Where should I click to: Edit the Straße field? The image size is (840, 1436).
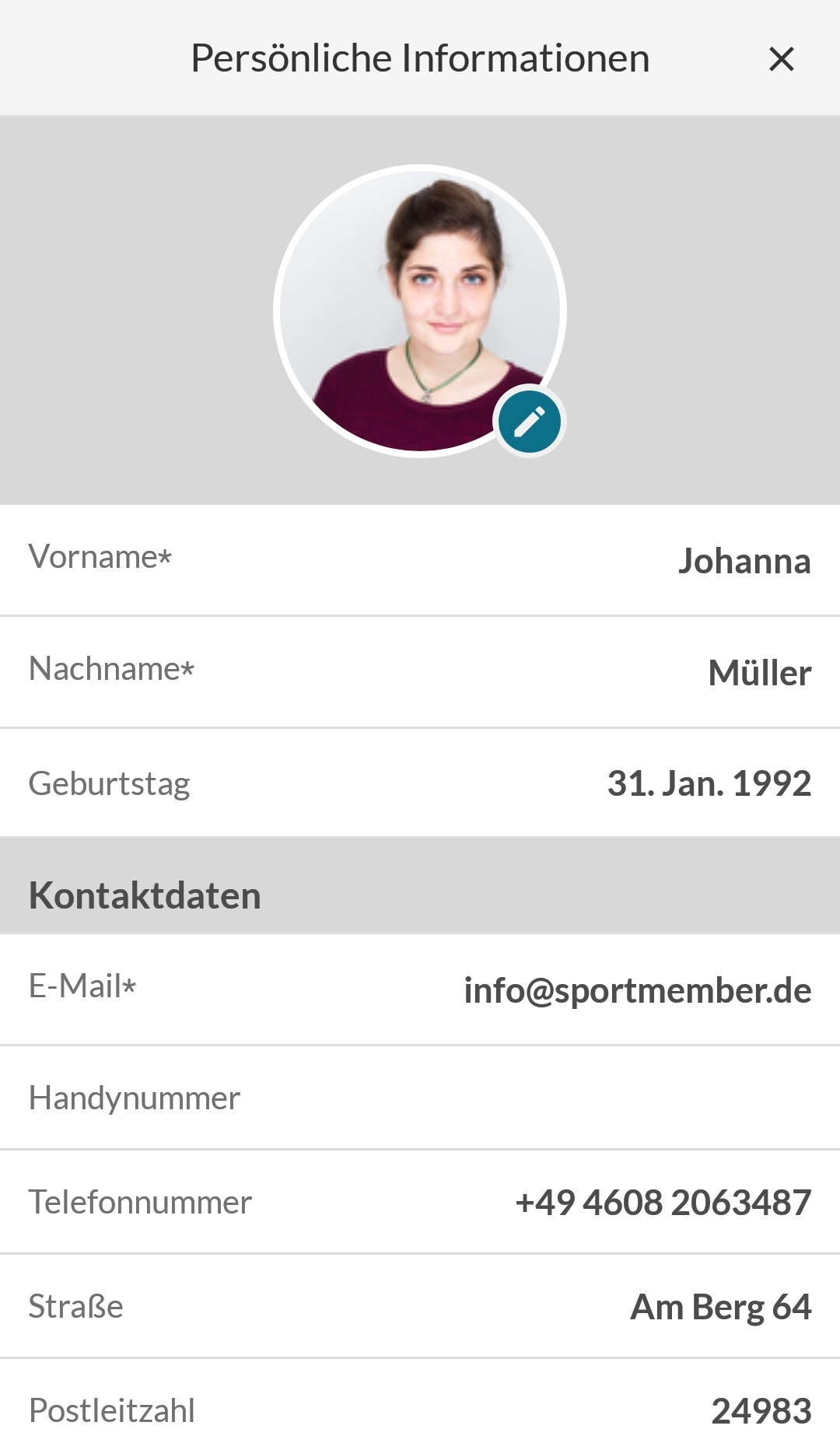coord(420,1306)
